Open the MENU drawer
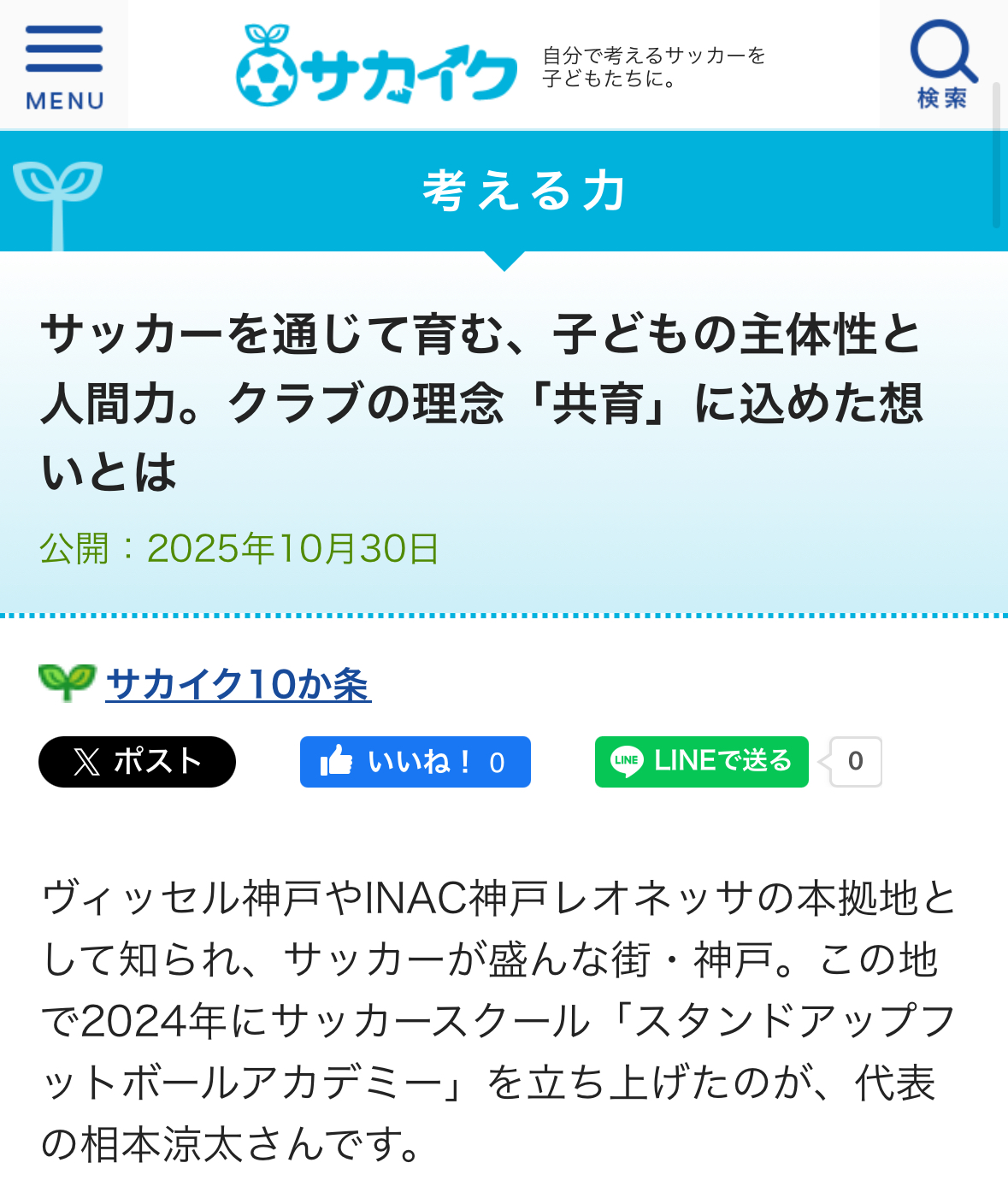This screenshot has width=1008, height=1204. point(64,67)
